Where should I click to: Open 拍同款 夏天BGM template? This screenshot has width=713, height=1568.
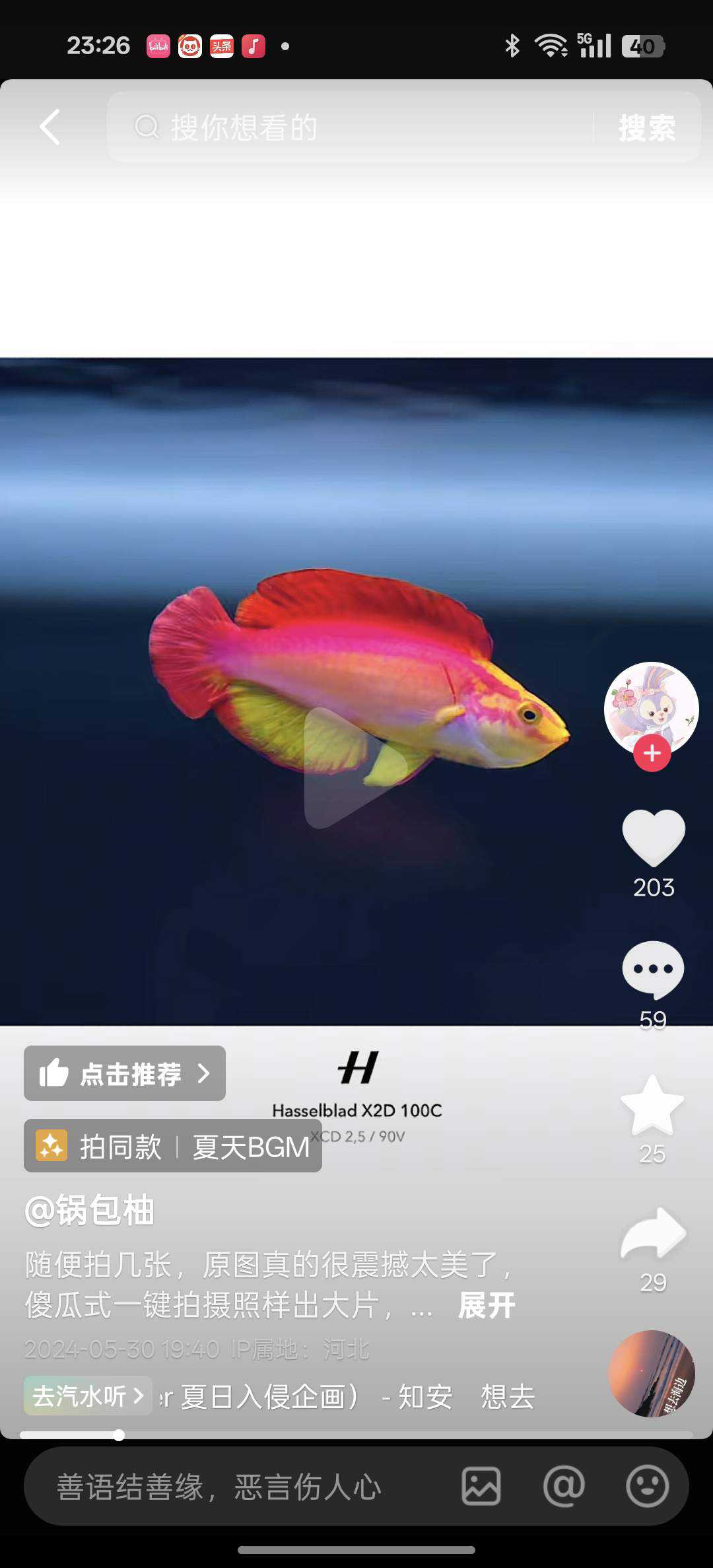tap(173, 1146)
